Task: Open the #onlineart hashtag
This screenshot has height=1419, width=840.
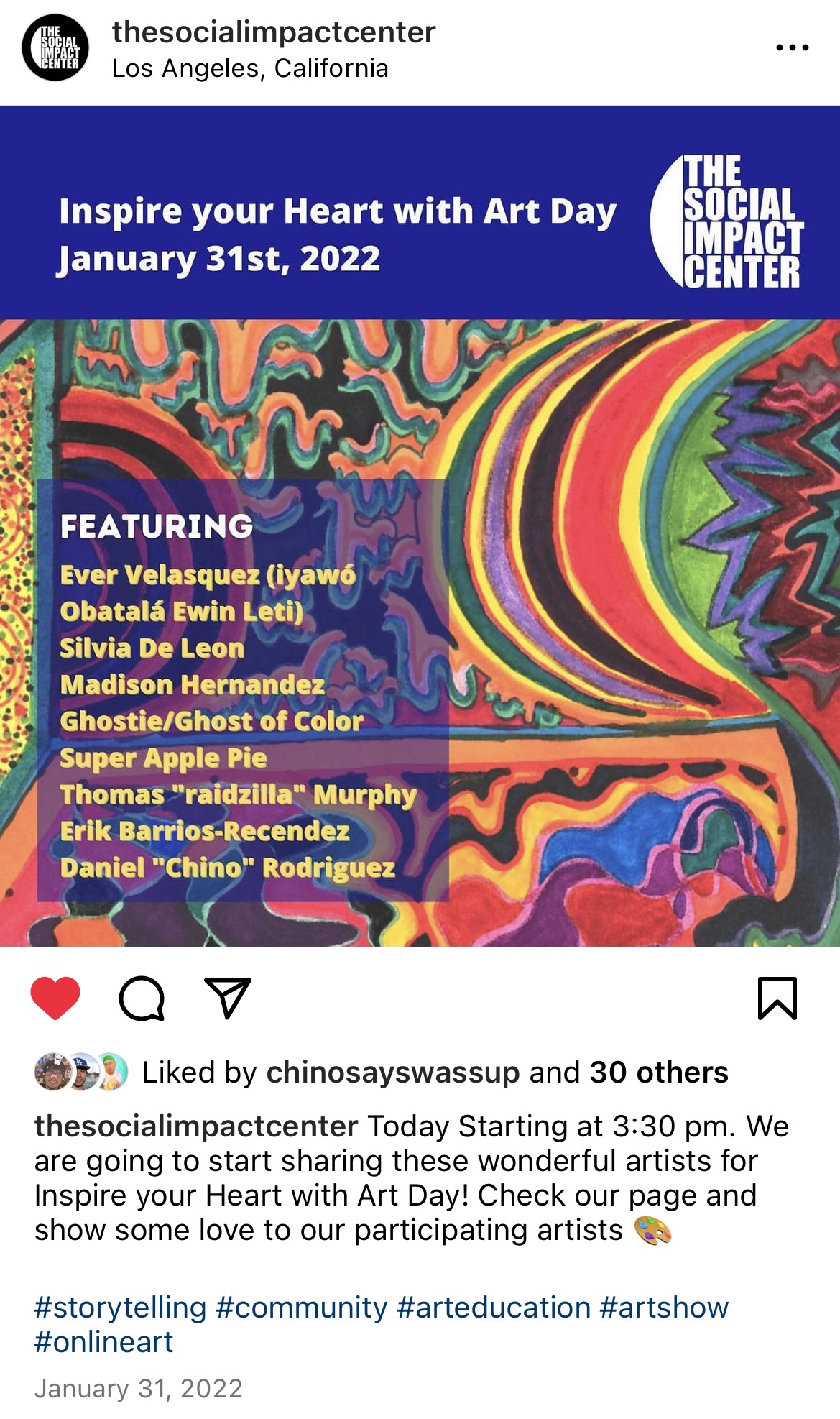Action: click(104, 1342)
